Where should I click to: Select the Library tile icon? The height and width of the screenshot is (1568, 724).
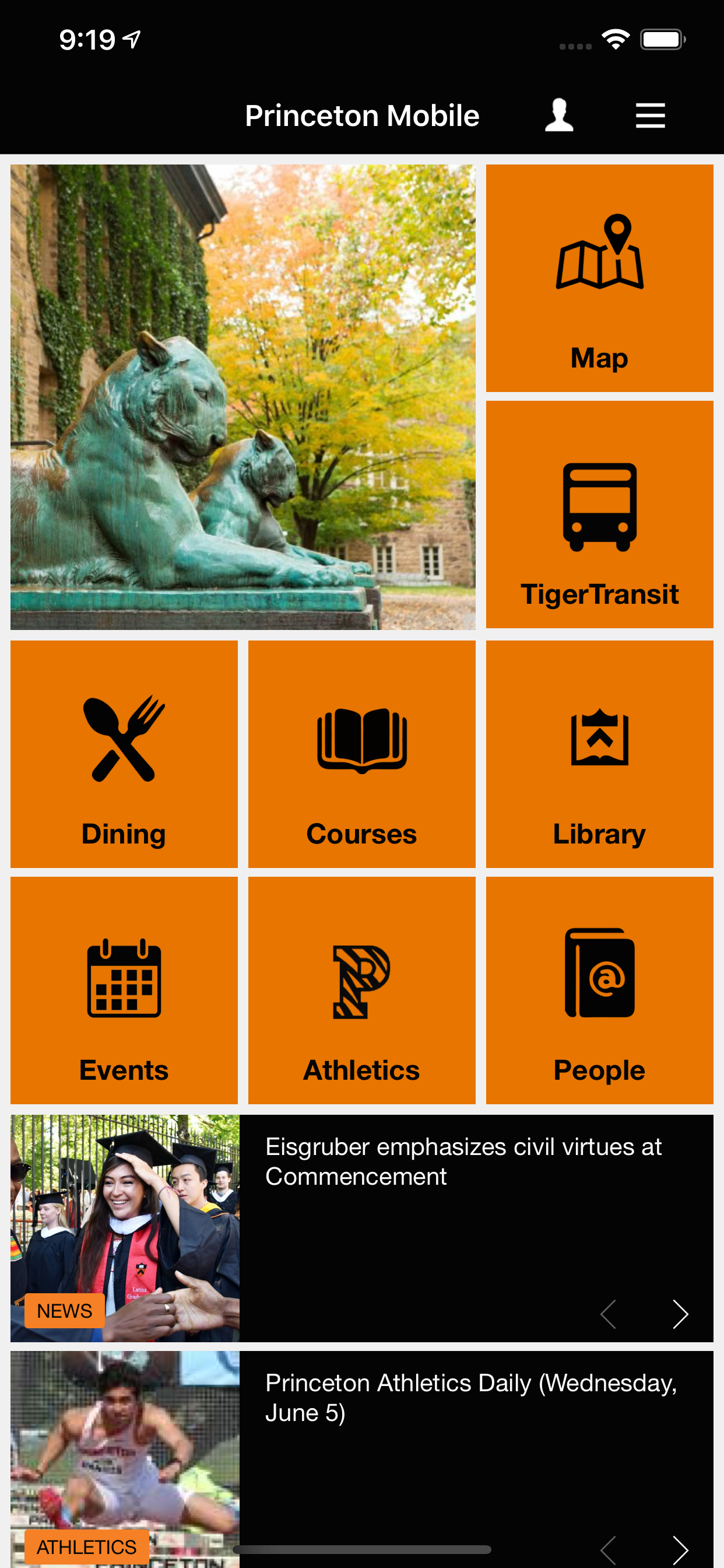click(599, 740)
